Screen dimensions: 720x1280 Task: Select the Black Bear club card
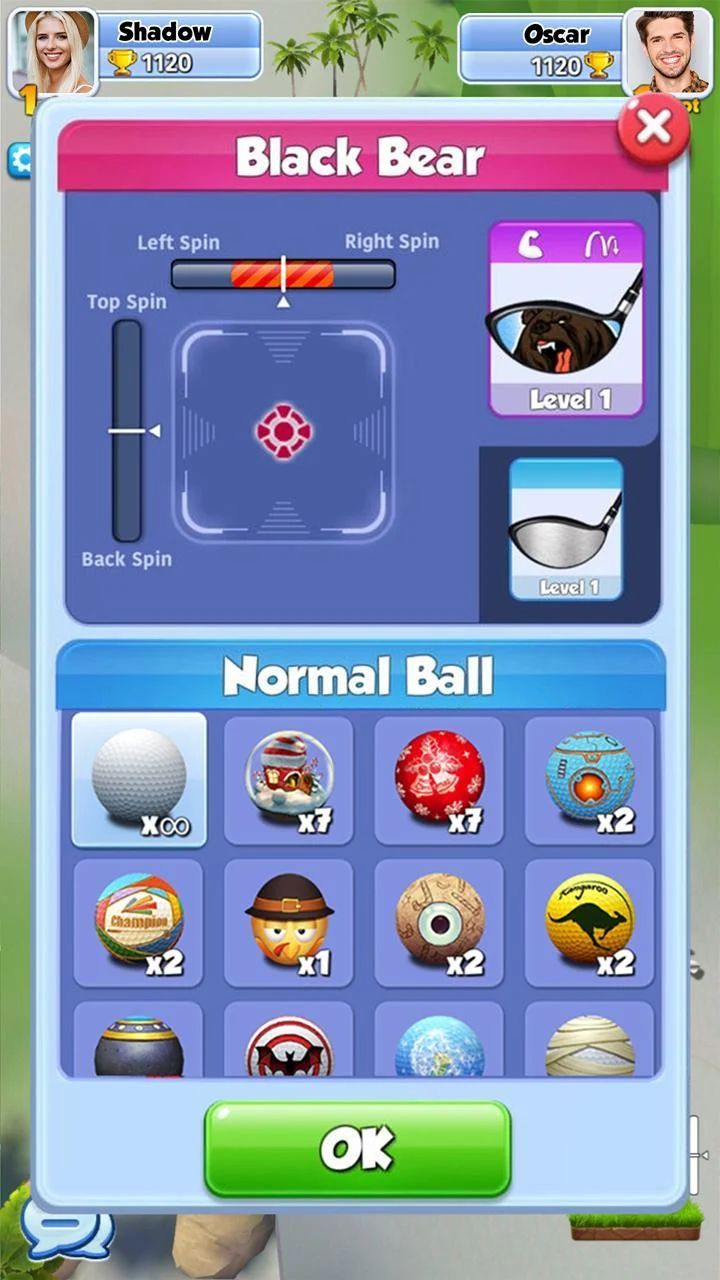pos(566,320)
